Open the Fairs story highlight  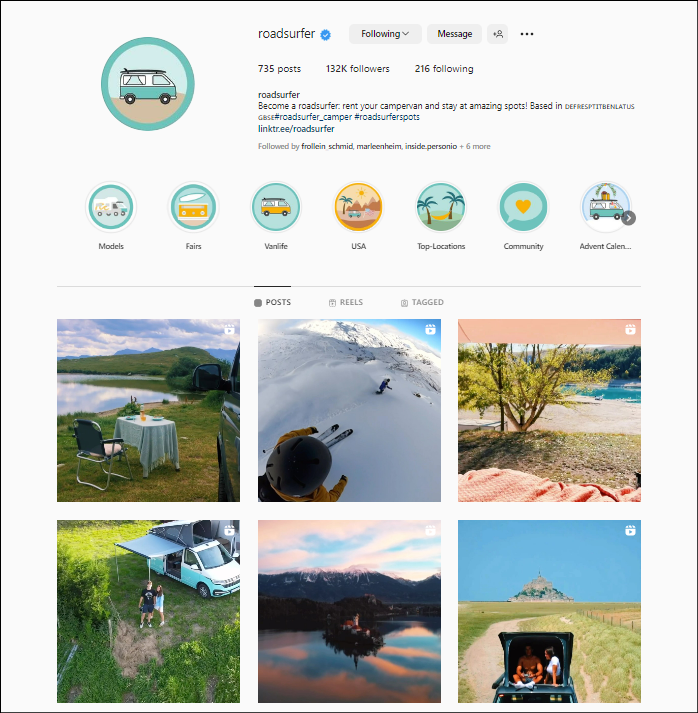[193, 207]
